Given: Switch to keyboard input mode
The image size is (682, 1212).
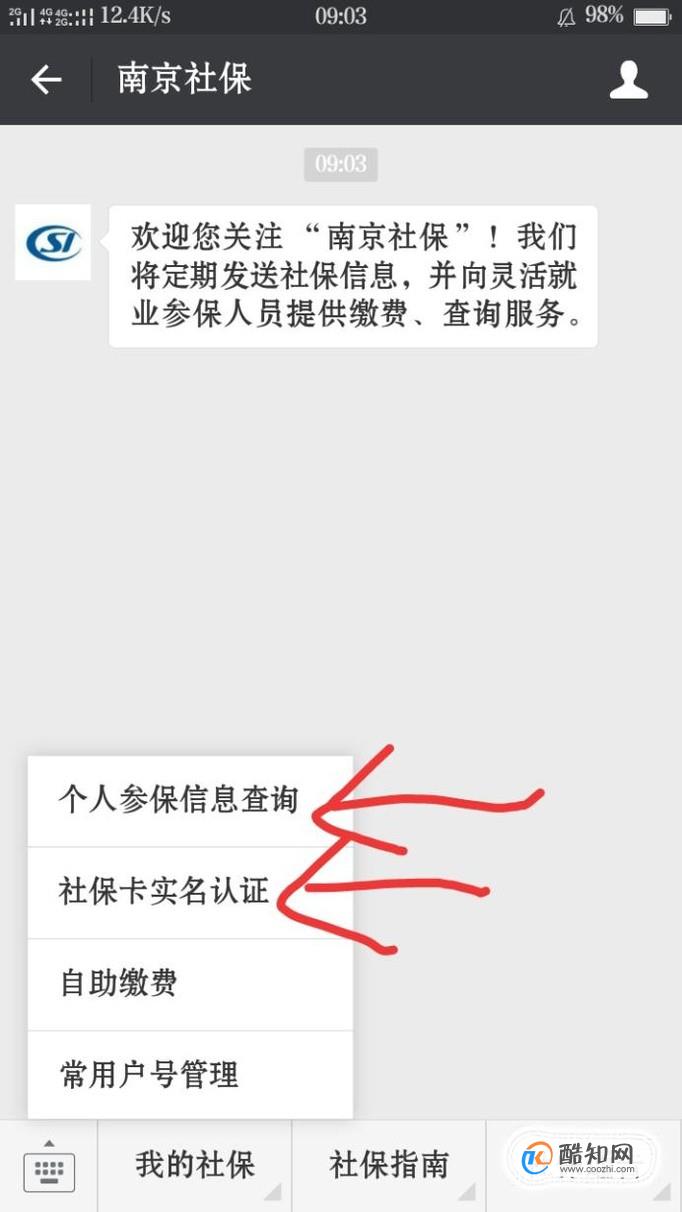Looking at the screenshot, I should tap(48, 1166).
